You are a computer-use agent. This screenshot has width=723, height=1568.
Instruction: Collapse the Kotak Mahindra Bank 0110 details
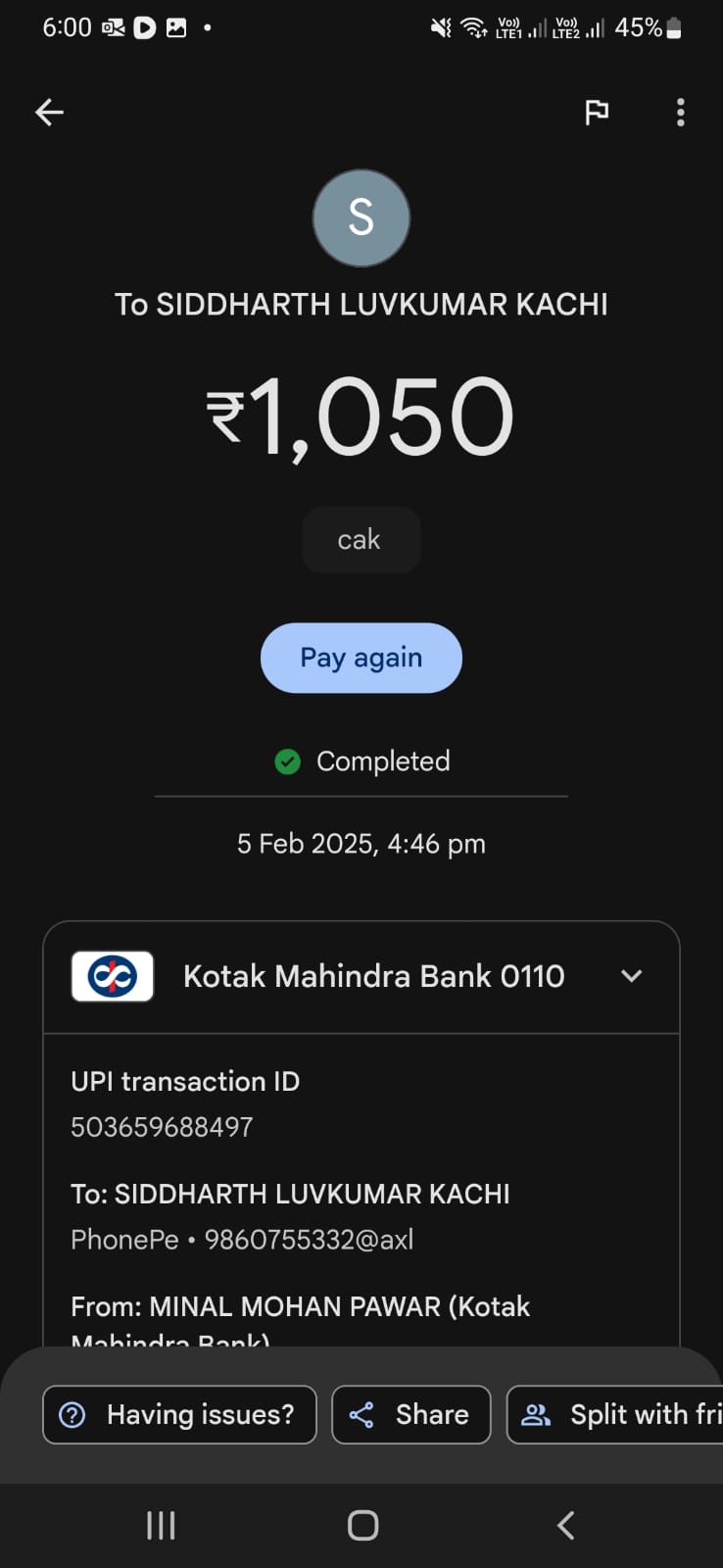[x=632, y=976]
